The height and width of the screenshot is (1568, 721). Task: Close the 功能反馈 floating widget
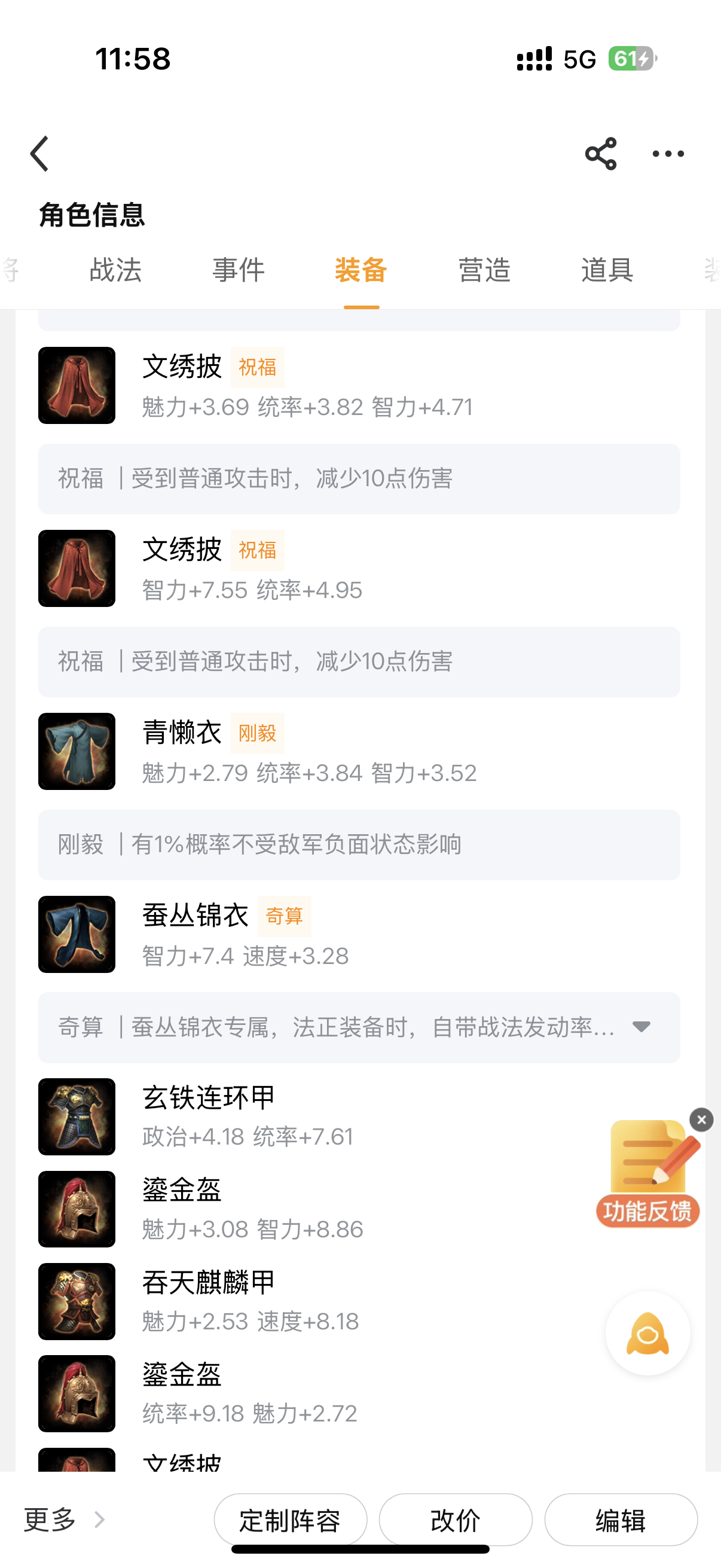pyautogui.click(x=701, y=1119)
